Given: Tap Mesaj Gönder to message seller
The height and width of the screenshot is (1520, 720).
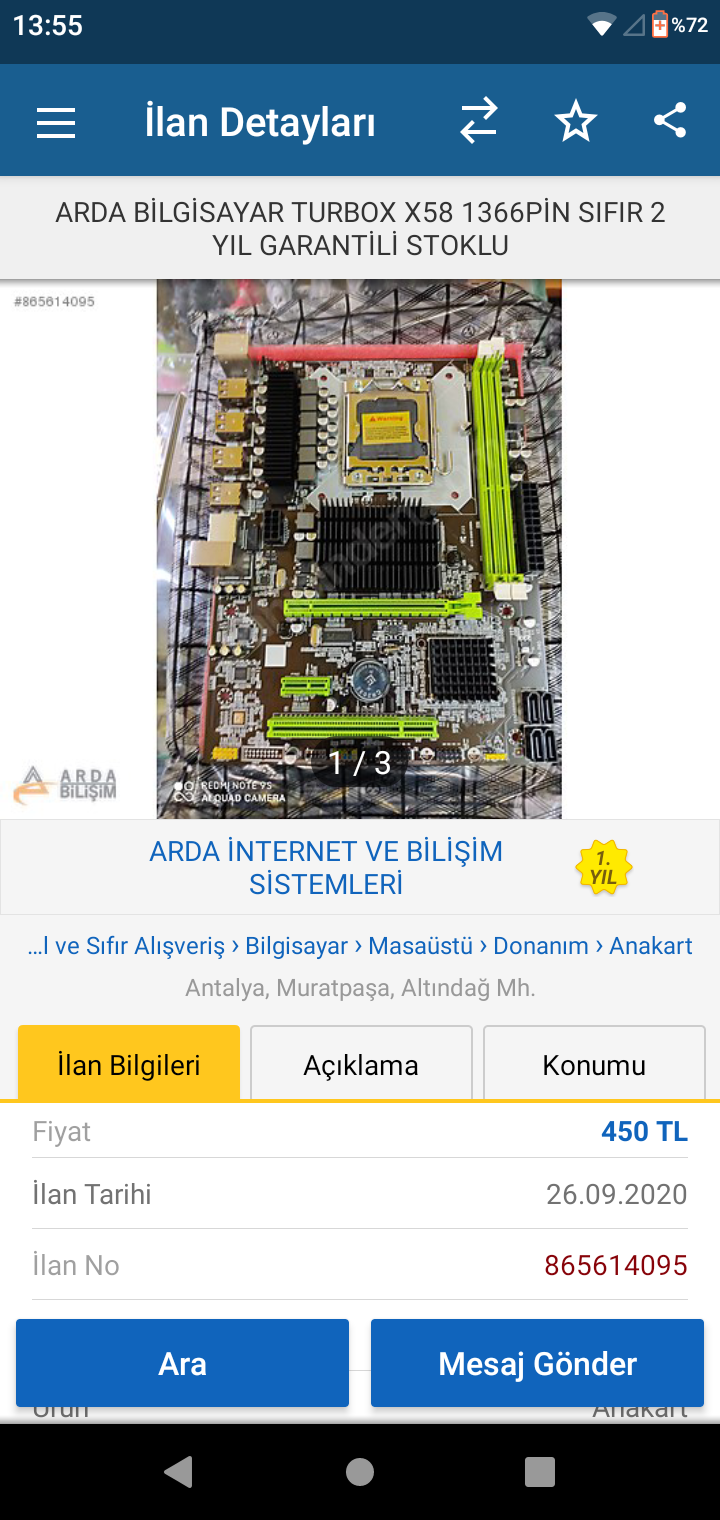Looking at the screenshot, I should point(537,1364).
